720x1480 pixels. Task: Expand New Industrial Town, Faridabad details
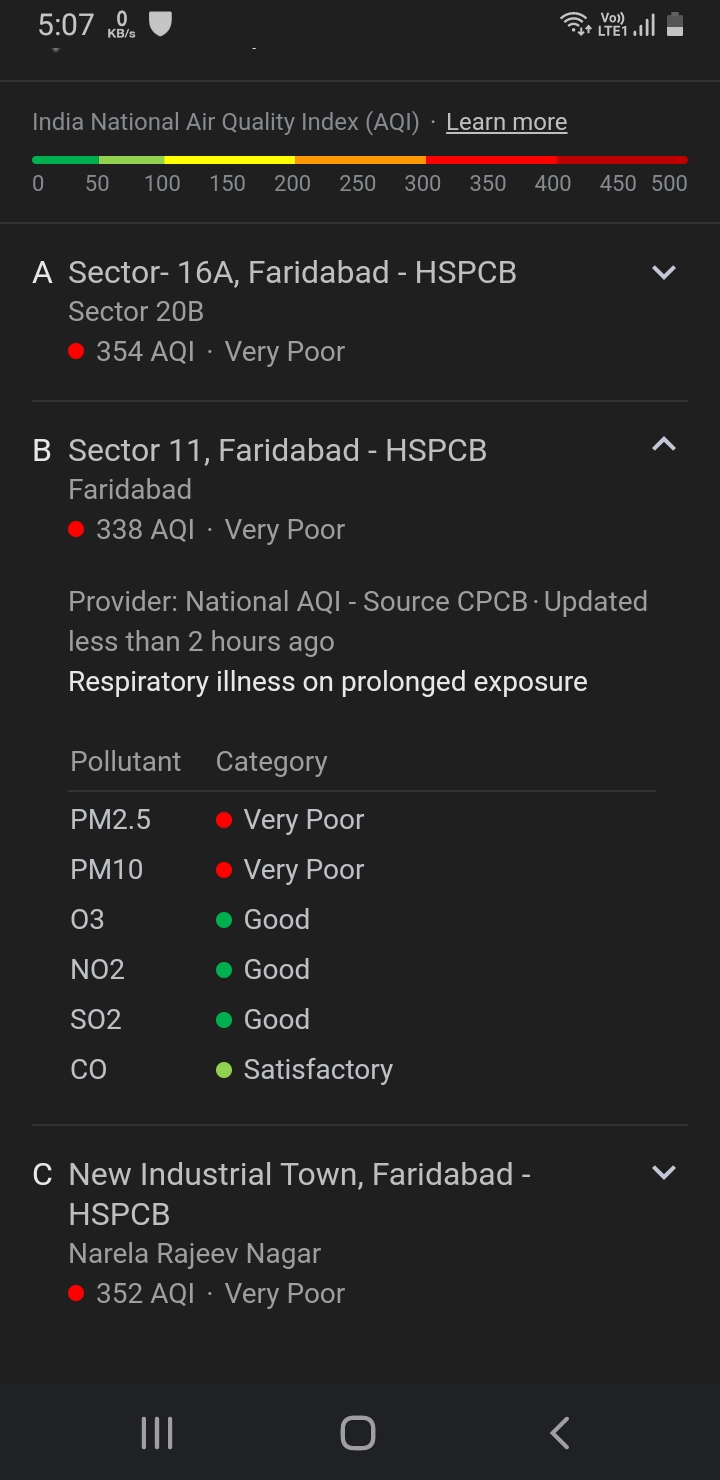pyautogui.click(x=664, y=1172)
